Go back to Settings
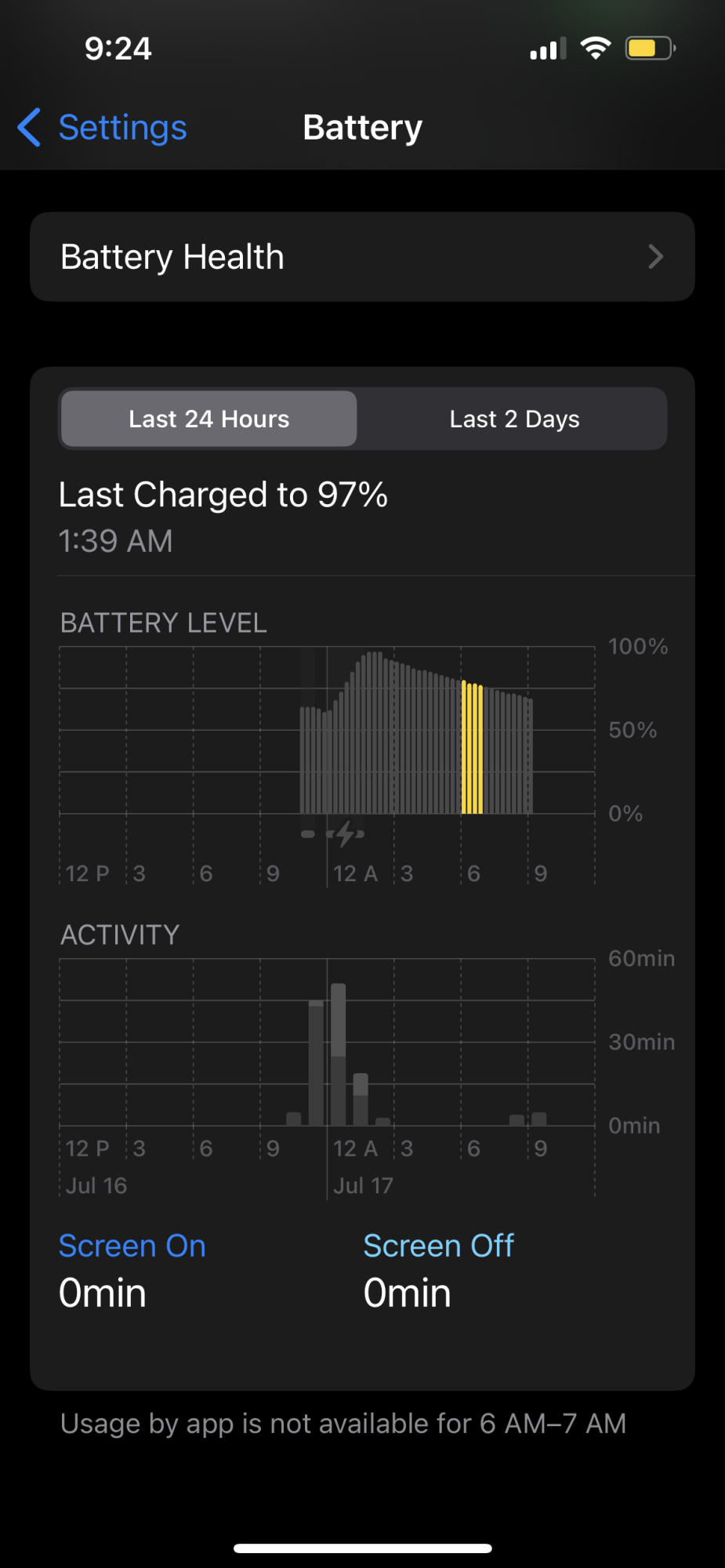The image size is (725, 1568). (x=103, y=128)
